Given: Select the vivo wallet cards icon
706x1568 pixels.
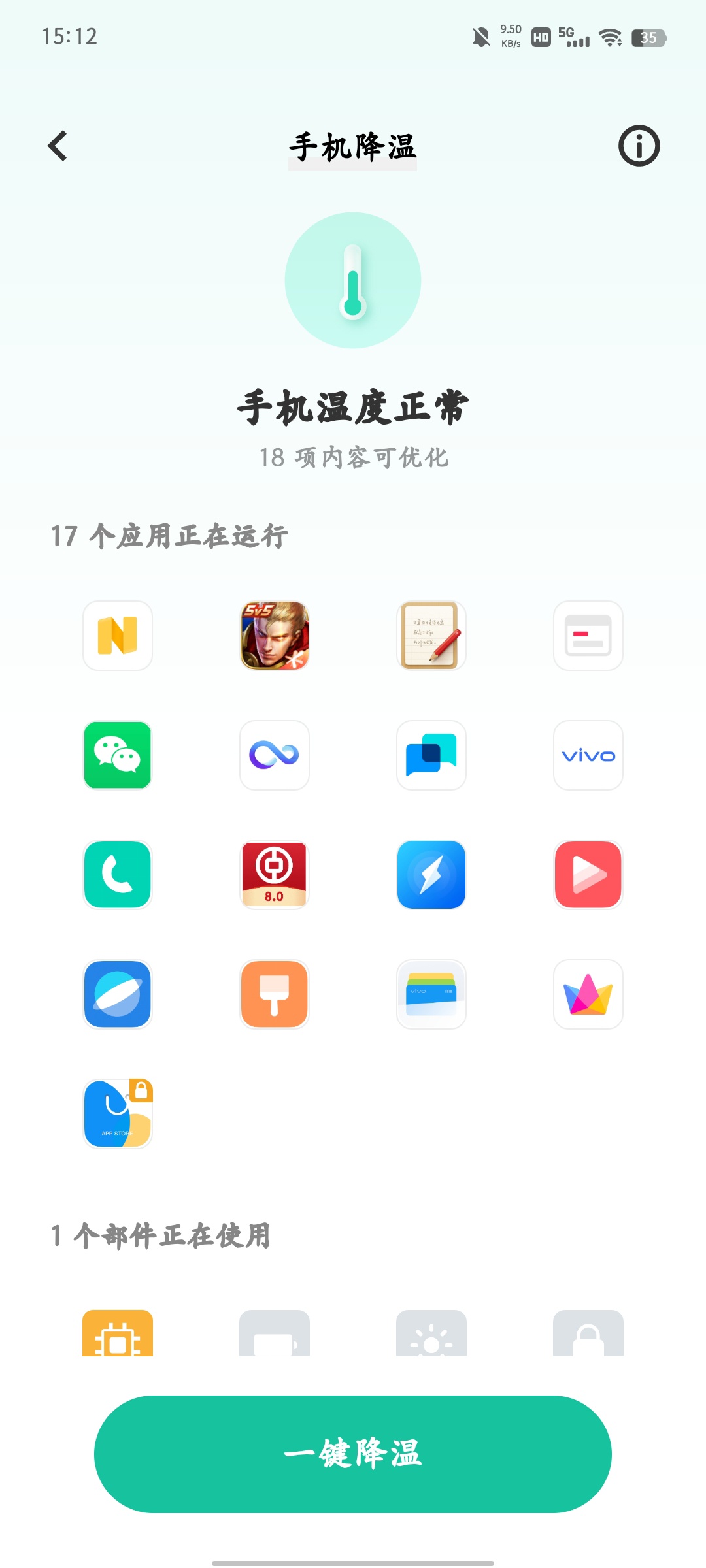Looking at the screenshot, I should [431, 994].
